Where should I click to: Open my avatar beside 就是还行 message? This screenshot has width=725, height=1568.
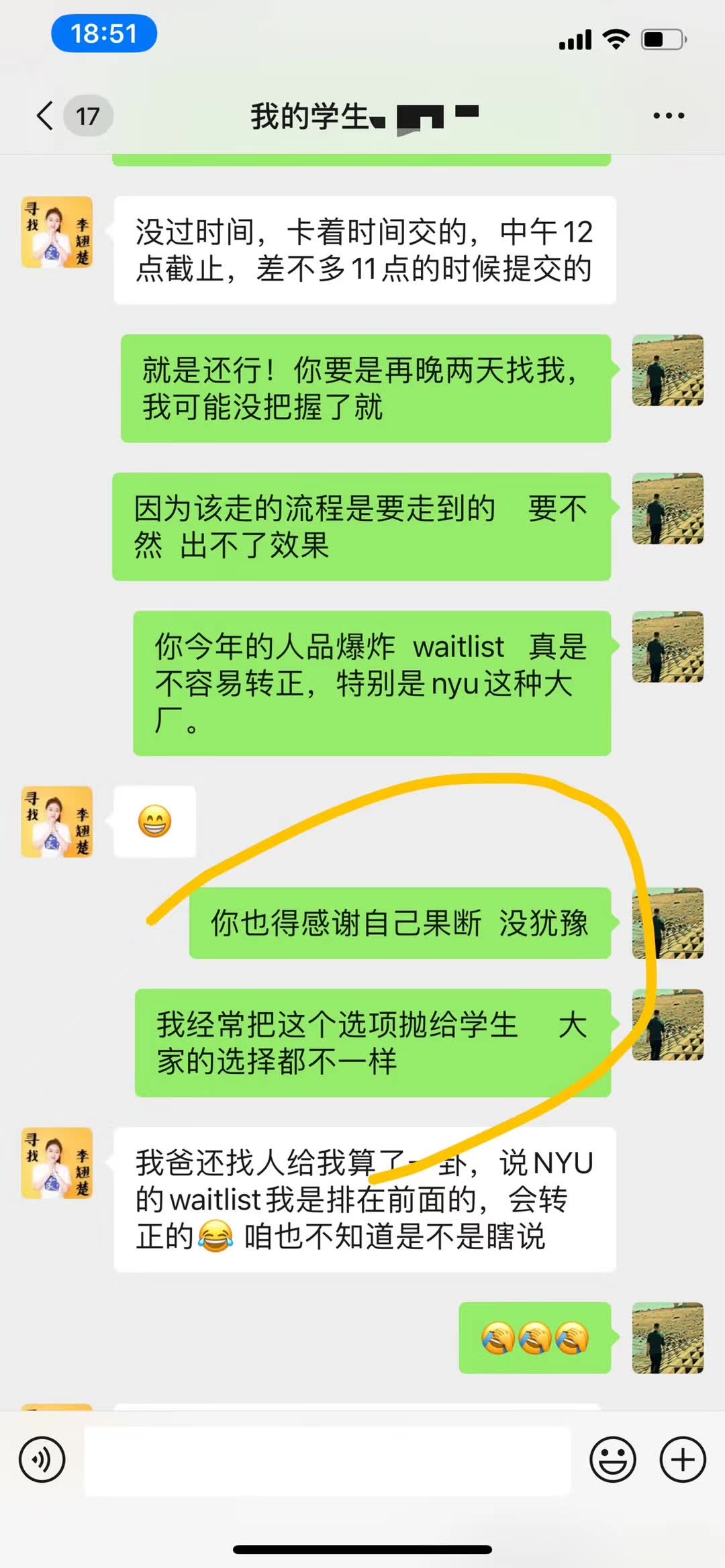click(x=667, y=371)
